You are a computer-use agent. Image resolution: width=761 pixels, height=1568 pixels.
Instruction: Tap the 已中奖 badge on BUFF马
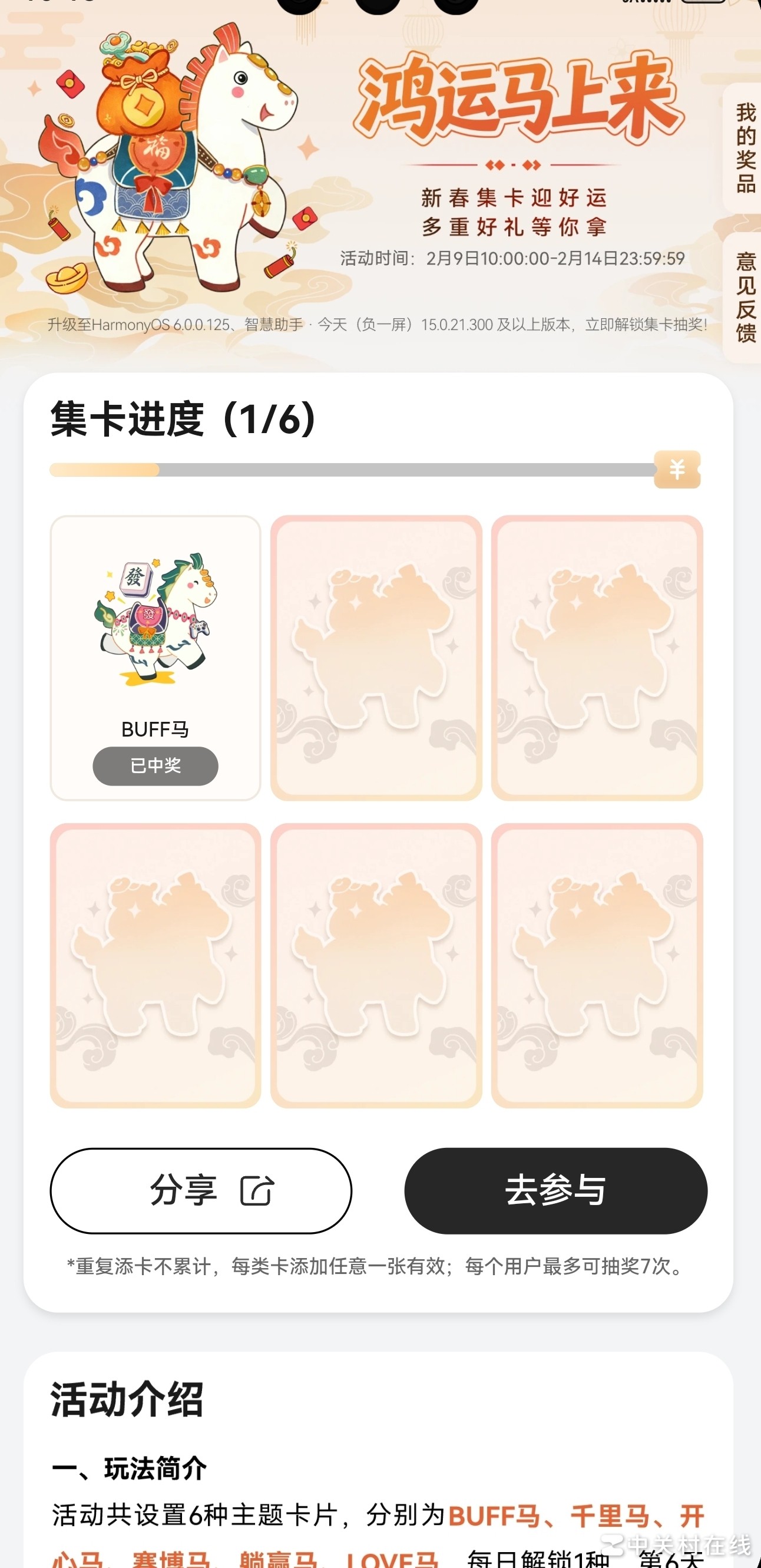click(155, 766)
